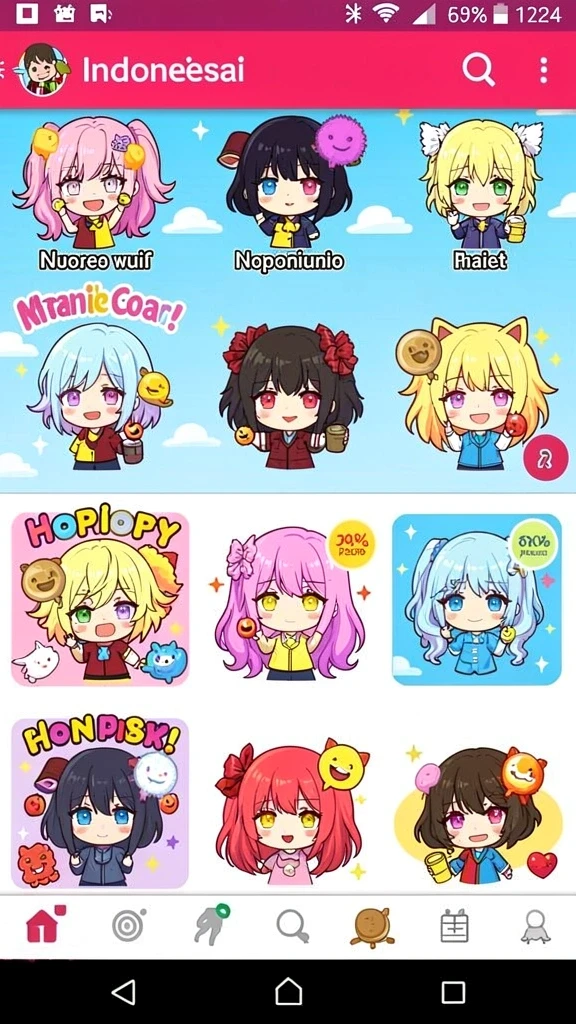Open the HONPISK! sticker pack
Viewport: 576px width, 1024px height.
[100, 803]
